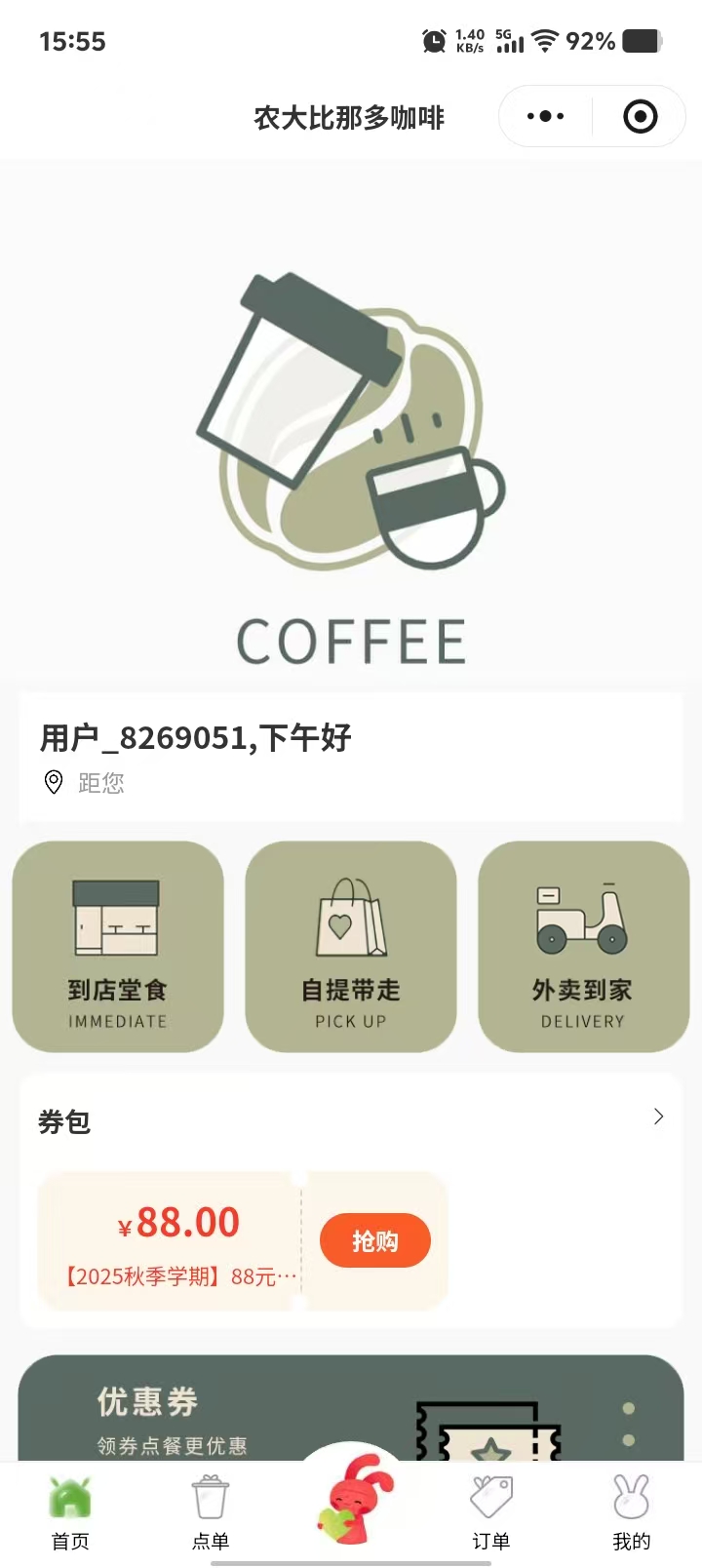Switch to the 首页 tab
Screen dimensions: 702x1568
pos(70,1511)
